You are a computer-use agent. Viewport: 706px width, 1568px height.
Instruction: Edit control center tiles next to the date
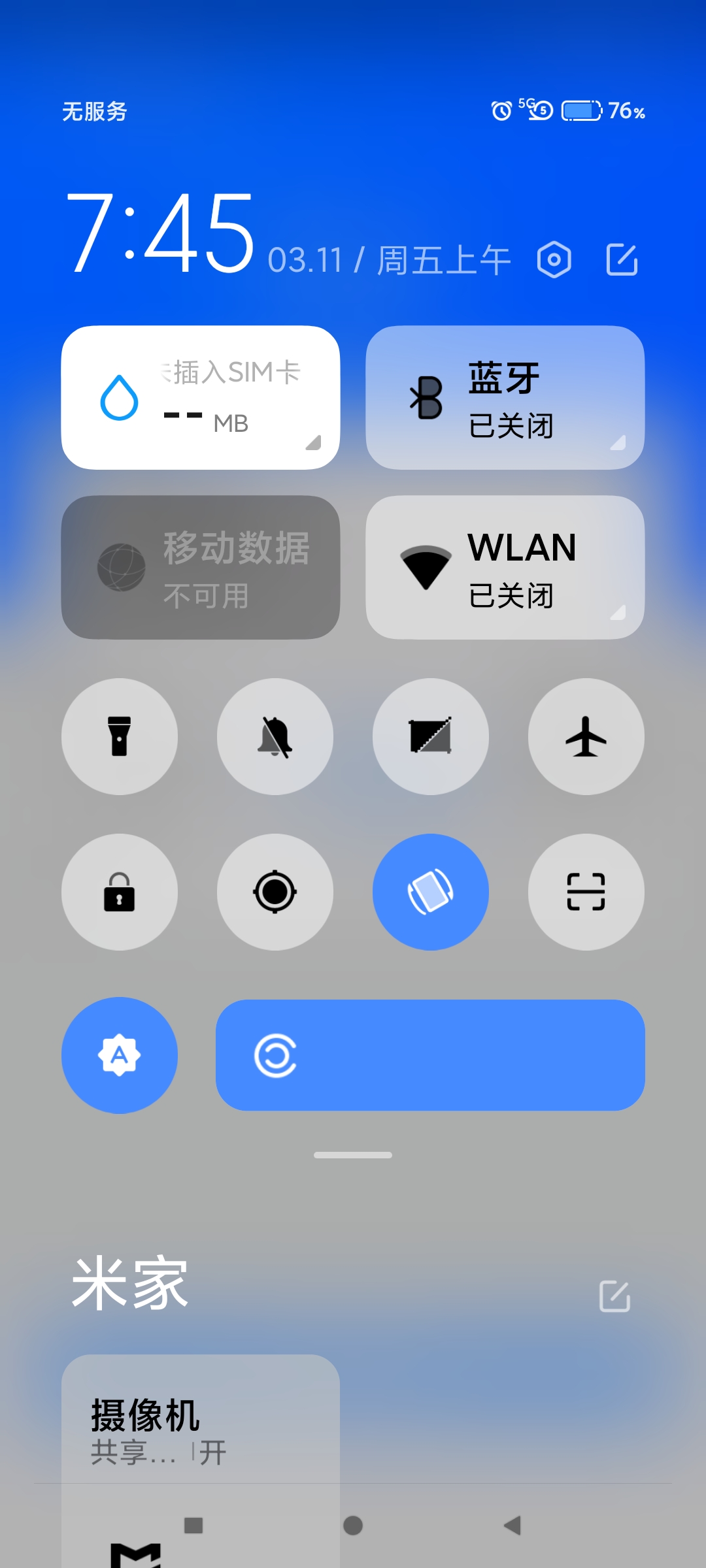coord(622,259)
